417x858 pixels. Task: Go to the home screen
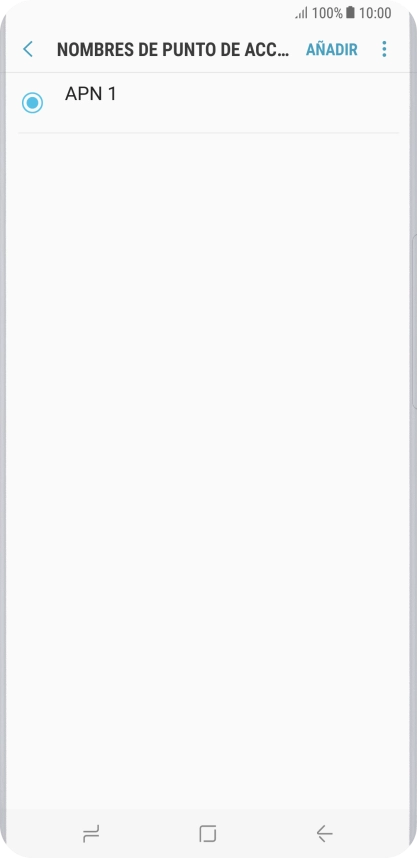pyautogui.click(x=208, y=833)
